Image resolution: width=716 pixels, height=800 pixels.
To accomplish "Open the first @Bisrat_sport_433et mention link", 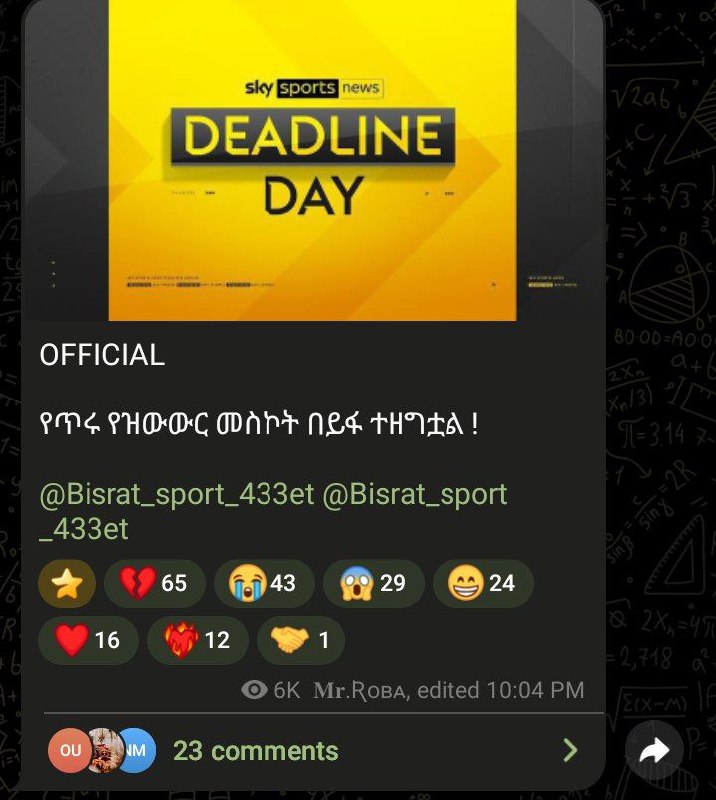I will [177, 494].
